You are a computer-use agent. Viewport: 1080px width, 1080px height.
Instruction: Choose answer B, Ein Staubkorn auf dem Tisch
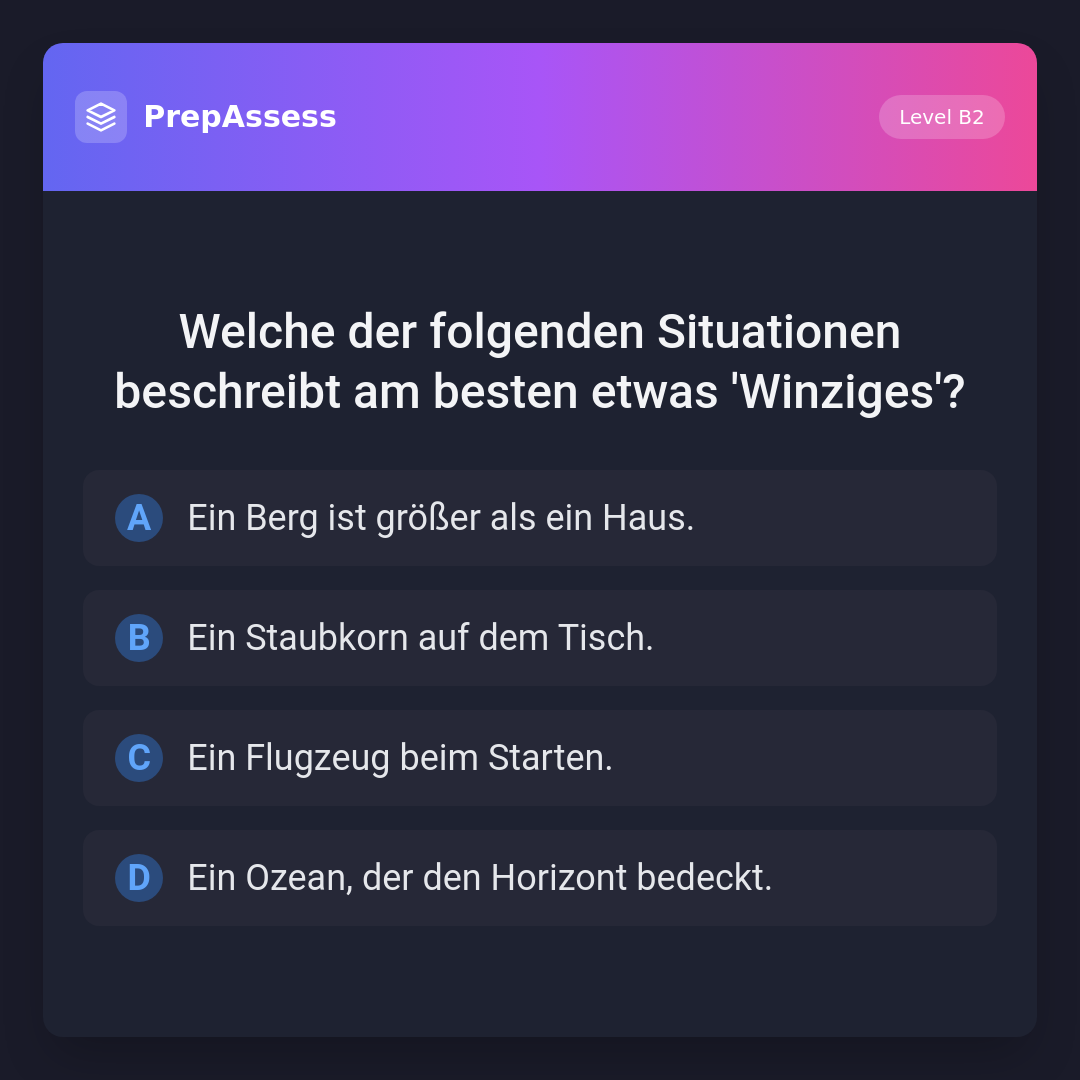click(540, 638)
